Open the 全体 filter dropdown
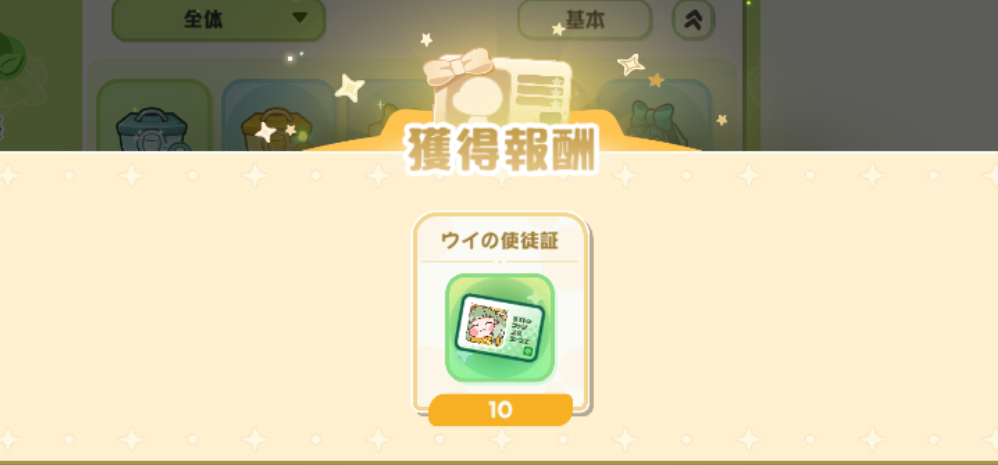This screenshot has height=465, width=998. point(218,19)
